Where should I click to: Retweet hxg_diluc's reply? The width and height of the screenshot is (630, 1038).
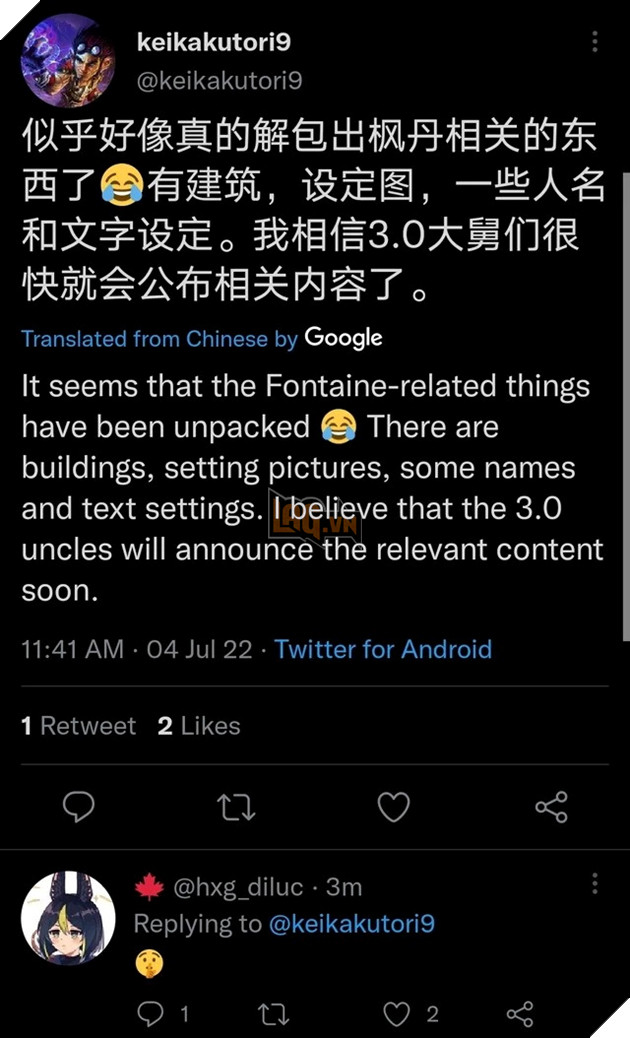272,1014
